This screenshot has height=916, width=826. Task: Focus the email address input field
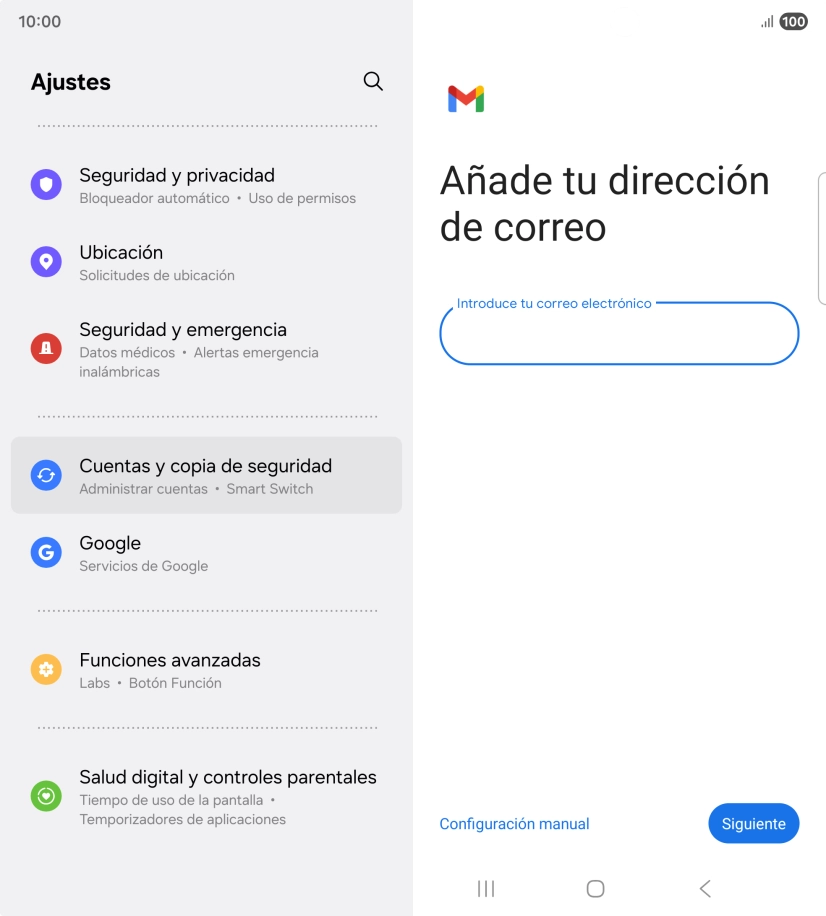(x=619, y=334)
